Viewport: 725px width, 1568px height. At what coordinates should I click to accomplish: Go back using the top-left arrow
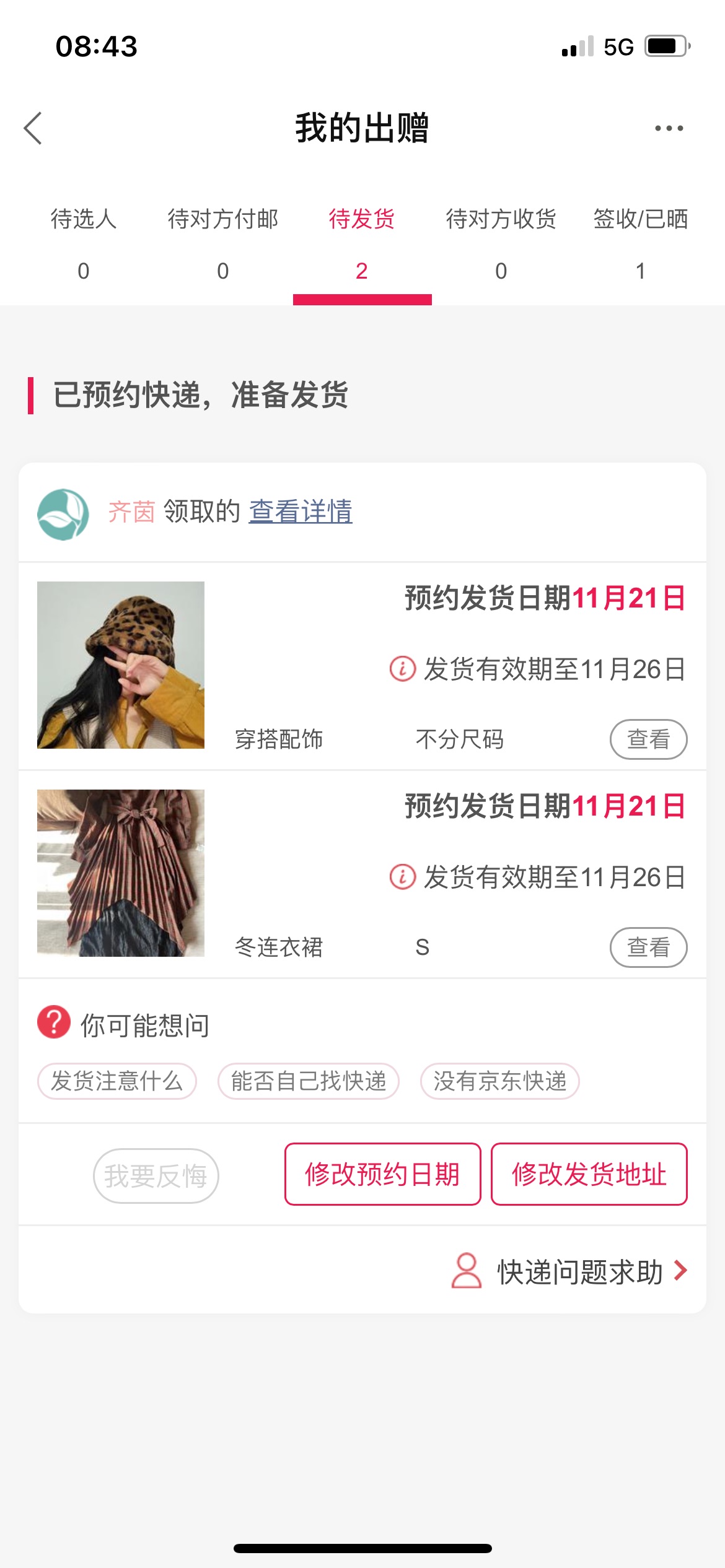(x=33, y=128)
